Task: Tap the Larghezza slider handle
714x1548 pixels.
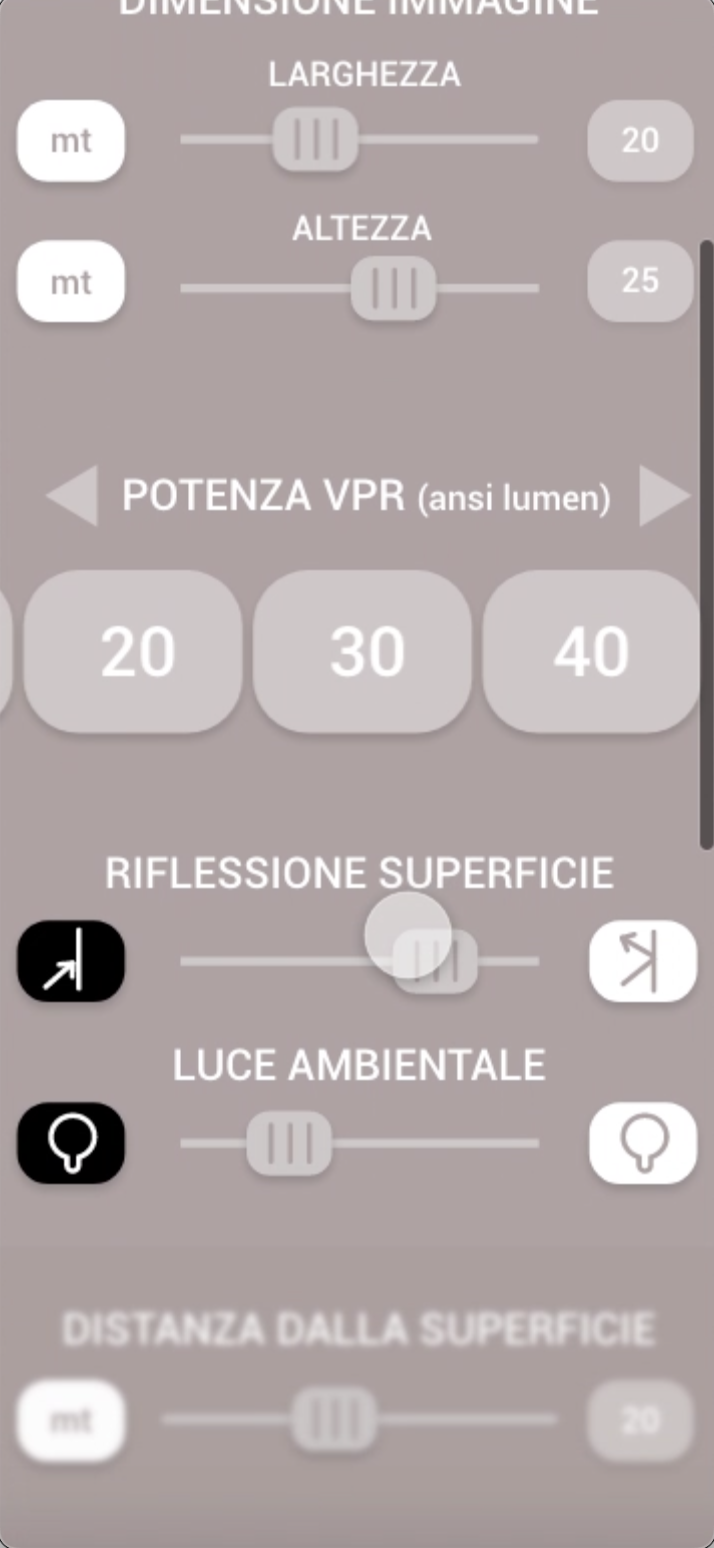Action: pyautogui.click(x=315, y=139)
